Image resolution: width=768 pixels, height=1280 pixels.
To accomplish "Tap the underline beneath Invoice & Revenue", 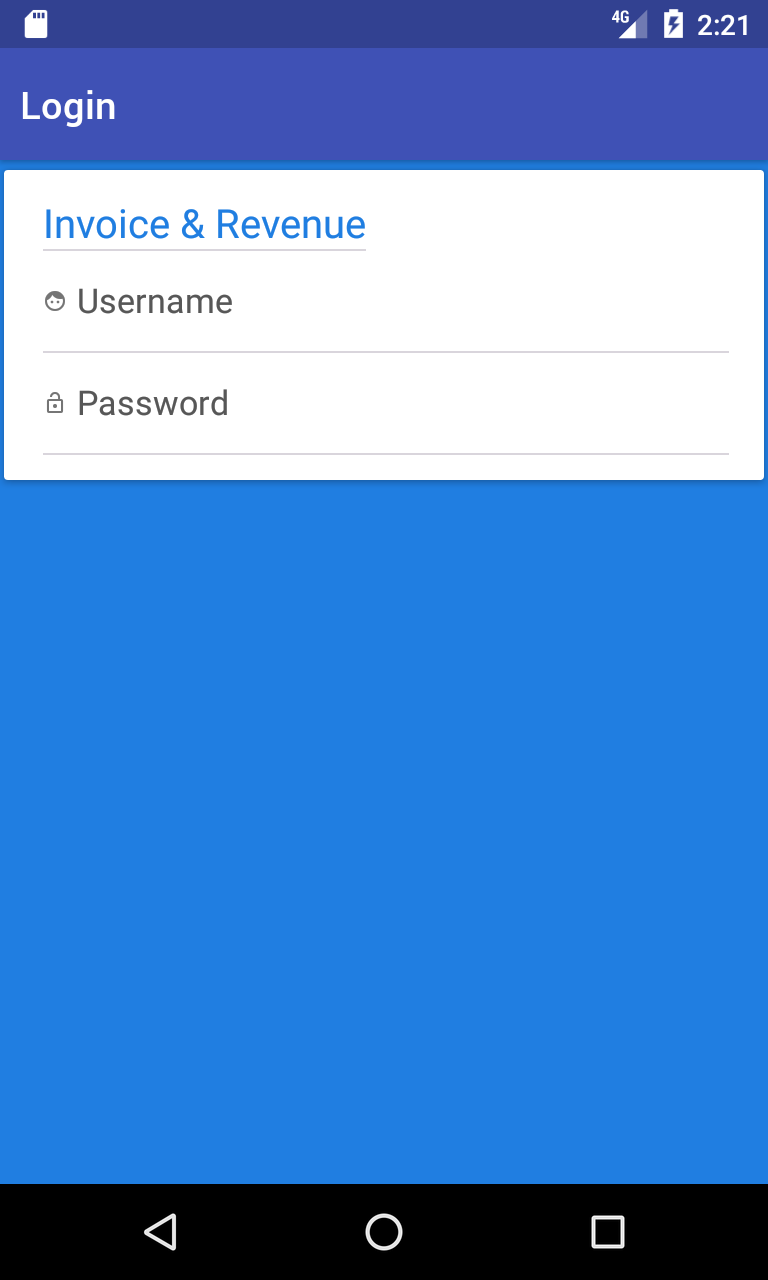I will [x=204, y=245].
